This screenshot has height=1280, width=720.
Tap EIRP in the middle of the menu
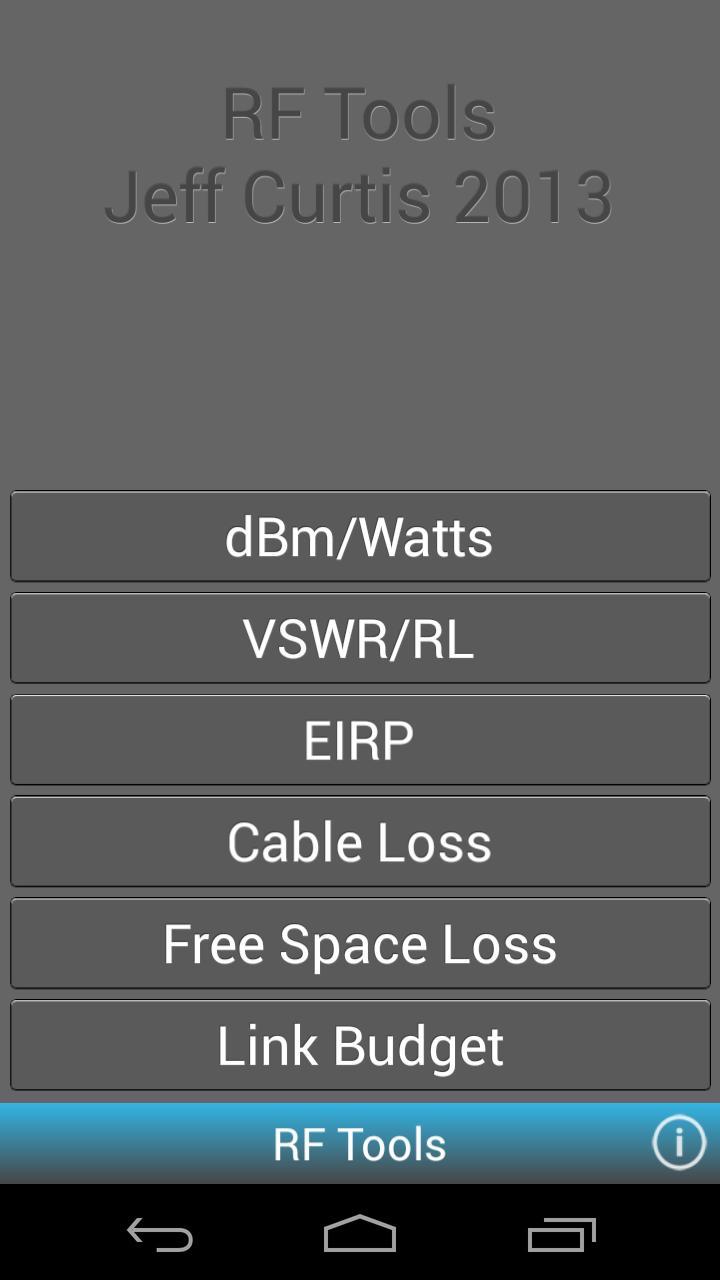point(360,740)
